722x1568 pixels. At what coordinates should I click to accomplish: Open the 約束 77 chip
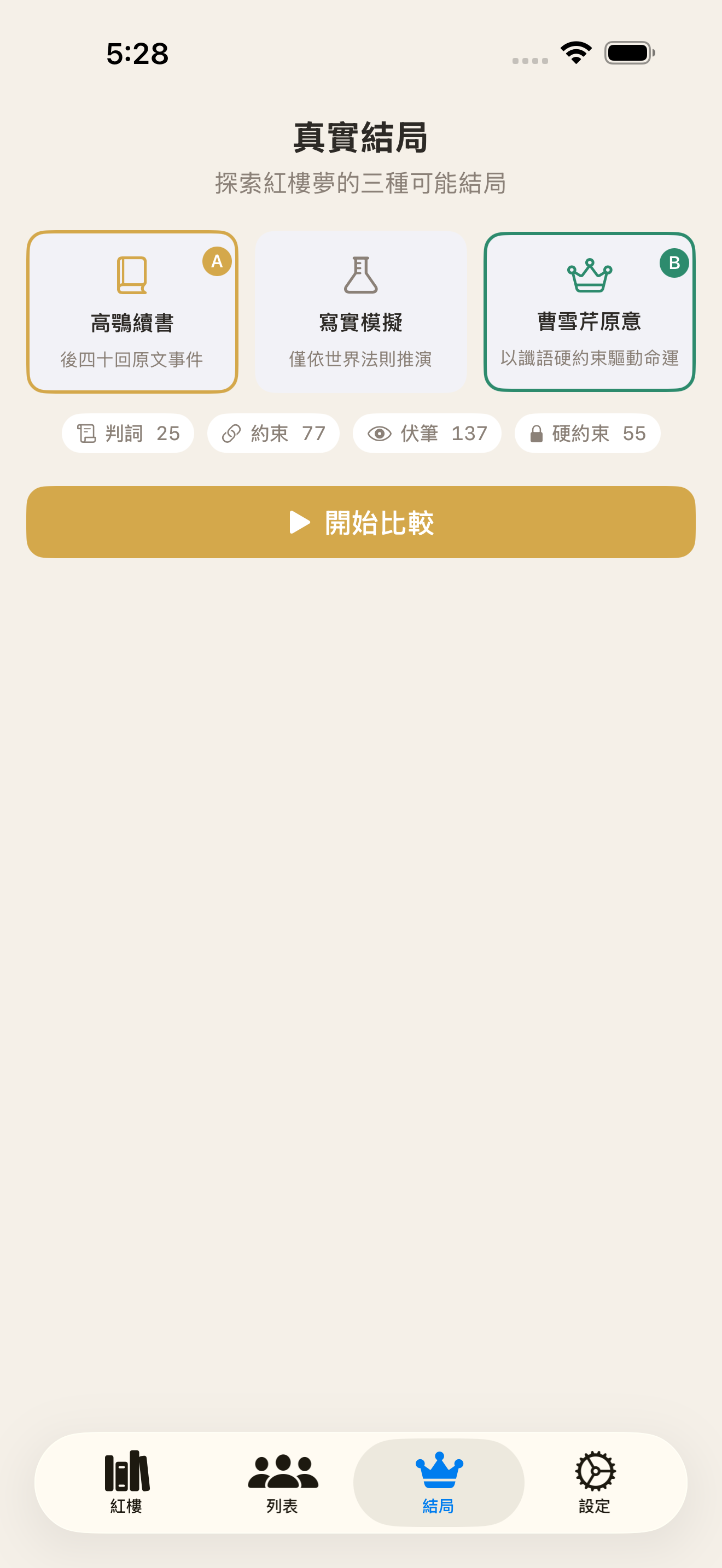[273, 434]
